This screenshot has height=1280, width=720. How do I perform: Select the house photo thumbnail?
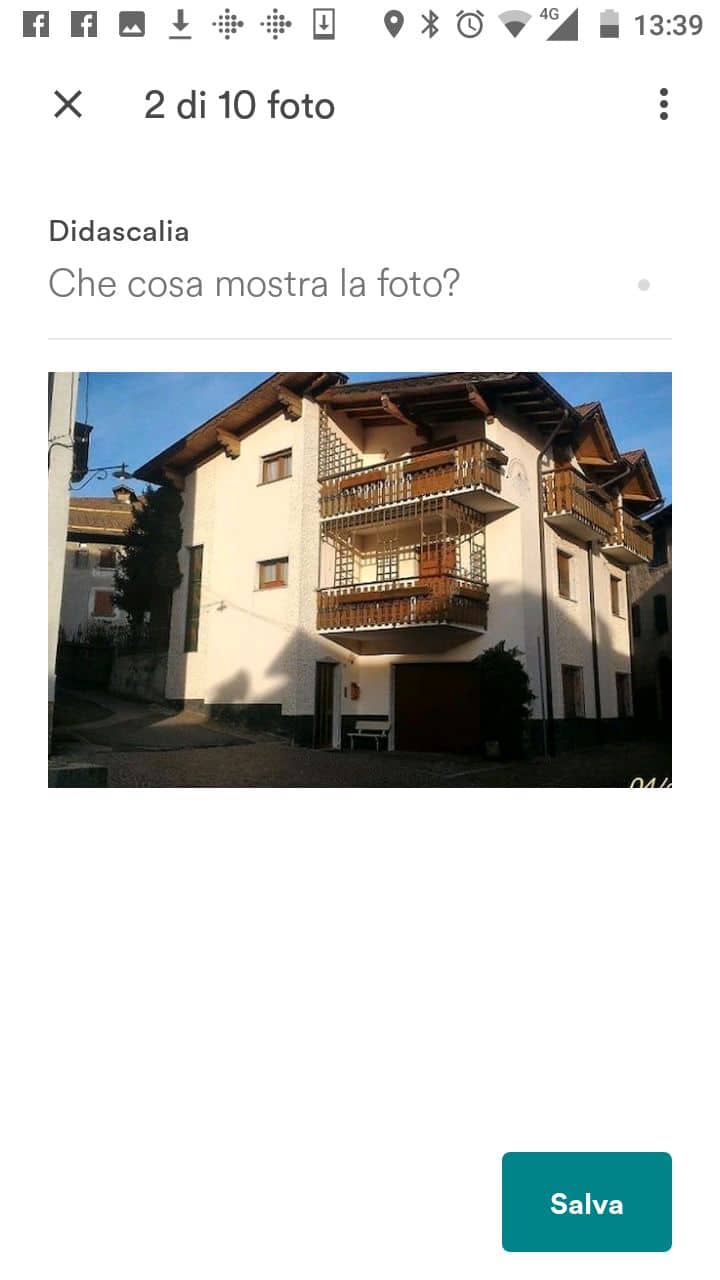[x=360, y=578]
